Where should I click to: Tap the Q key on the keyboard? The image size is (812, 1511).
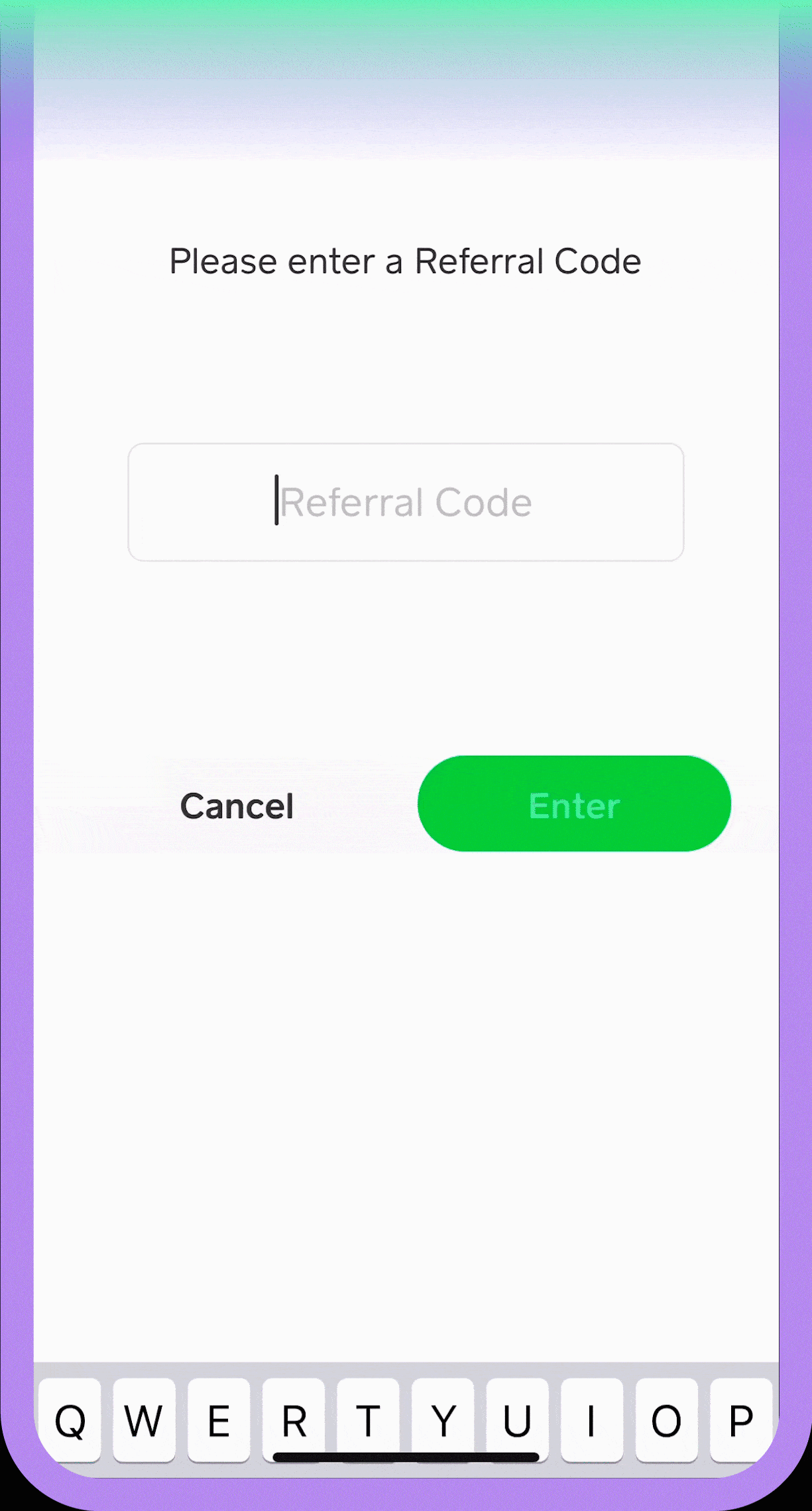[72, 1418]
